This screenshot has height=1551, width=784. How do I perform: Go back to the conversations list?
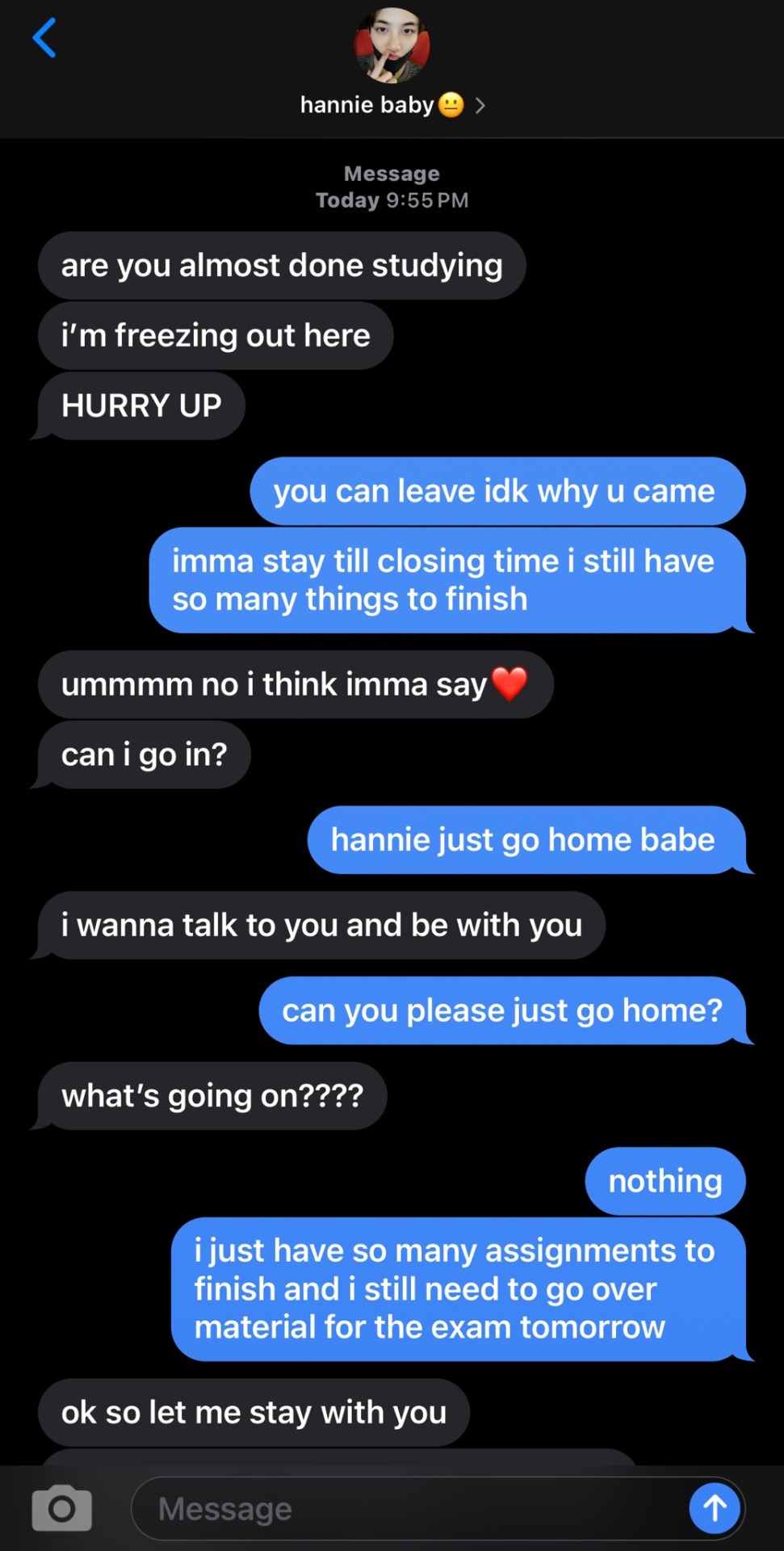[x=44, y=38]
